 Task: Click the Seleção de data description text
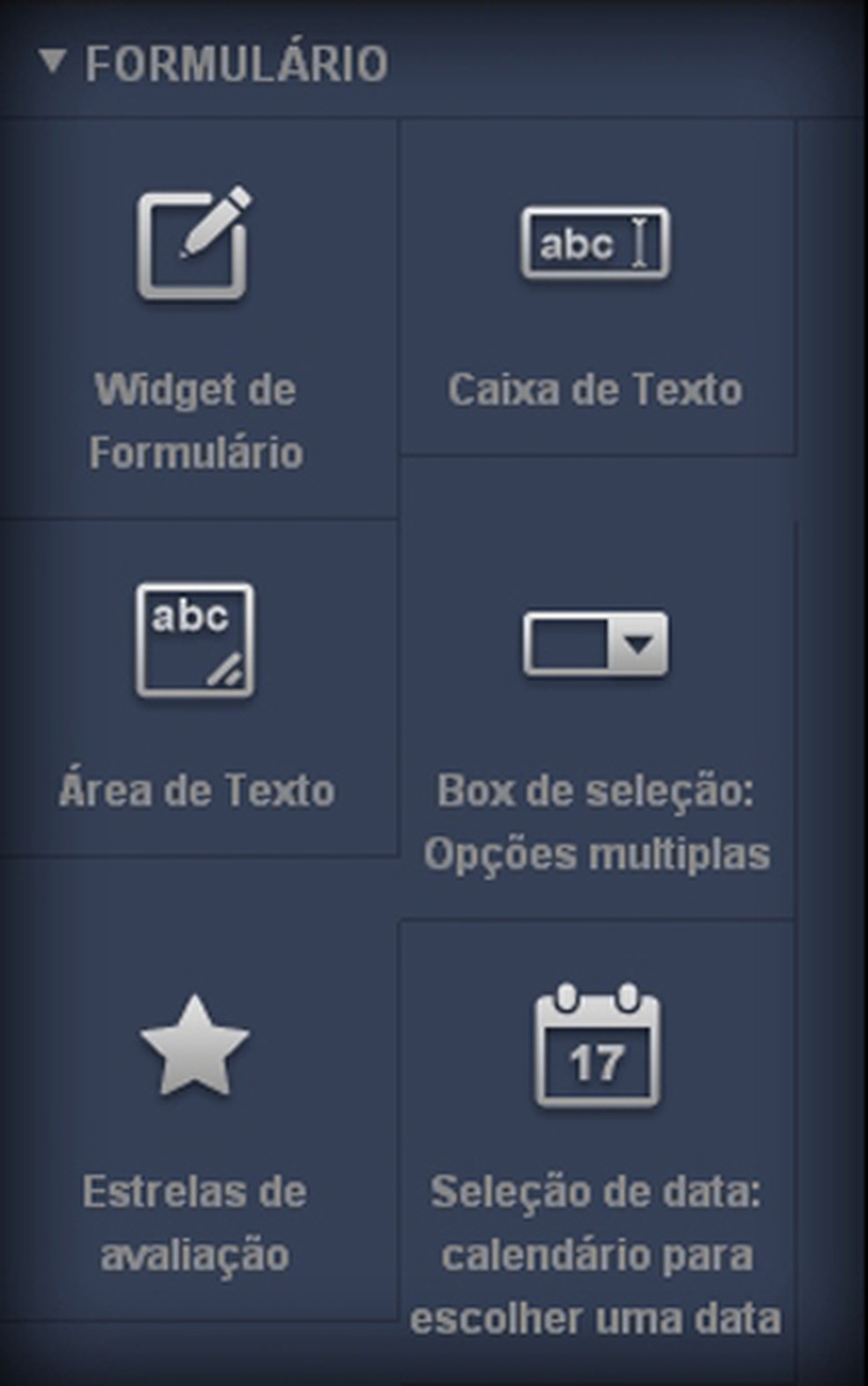(597, 1253)
